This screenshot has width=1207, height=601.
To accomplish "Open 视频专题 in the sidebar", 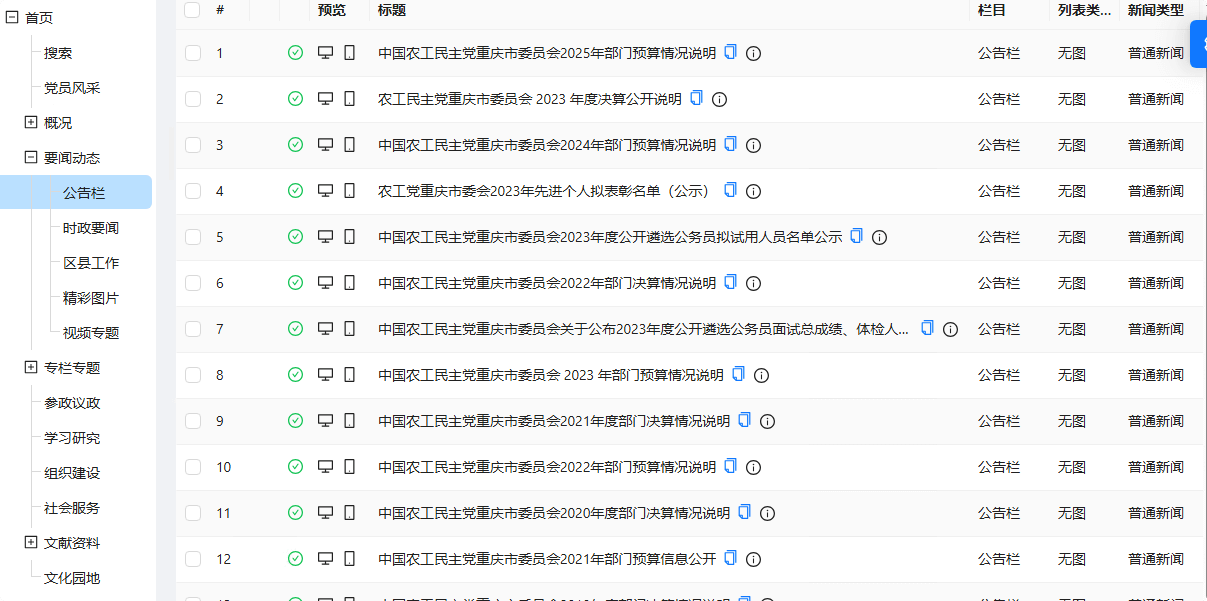I will (x=91, y=333).
